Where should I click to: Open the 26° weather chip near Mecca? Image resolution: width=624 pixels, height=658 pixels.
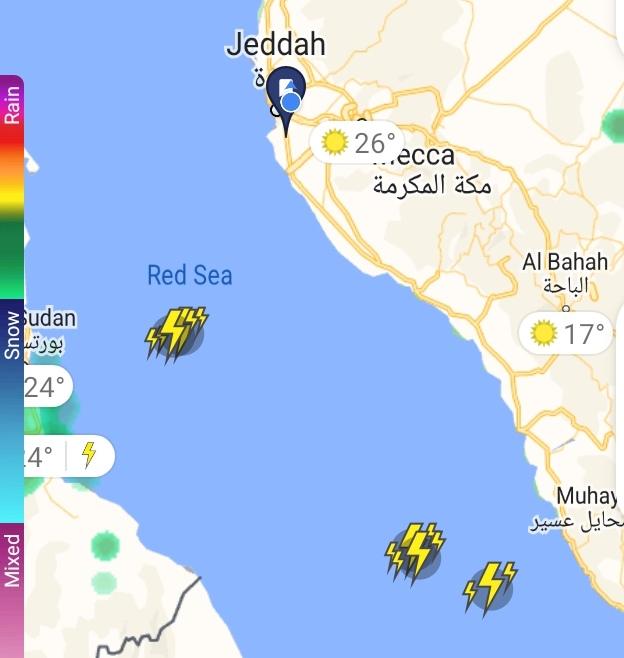pyautogui.click(x=360, y=143)
